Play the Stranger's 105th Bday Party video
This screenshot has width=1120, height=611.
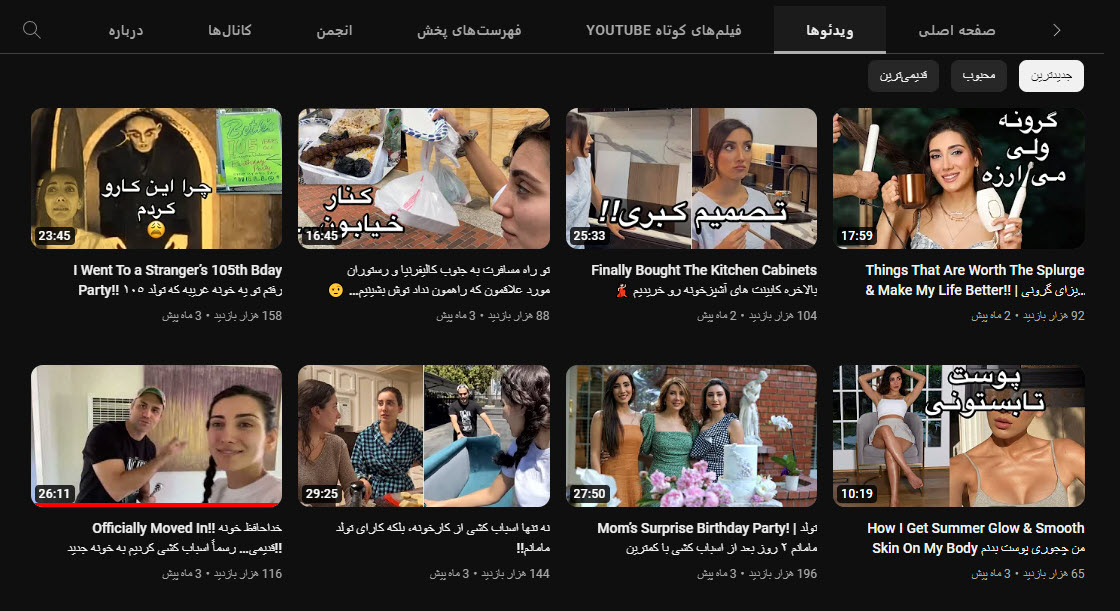point(157,178)
